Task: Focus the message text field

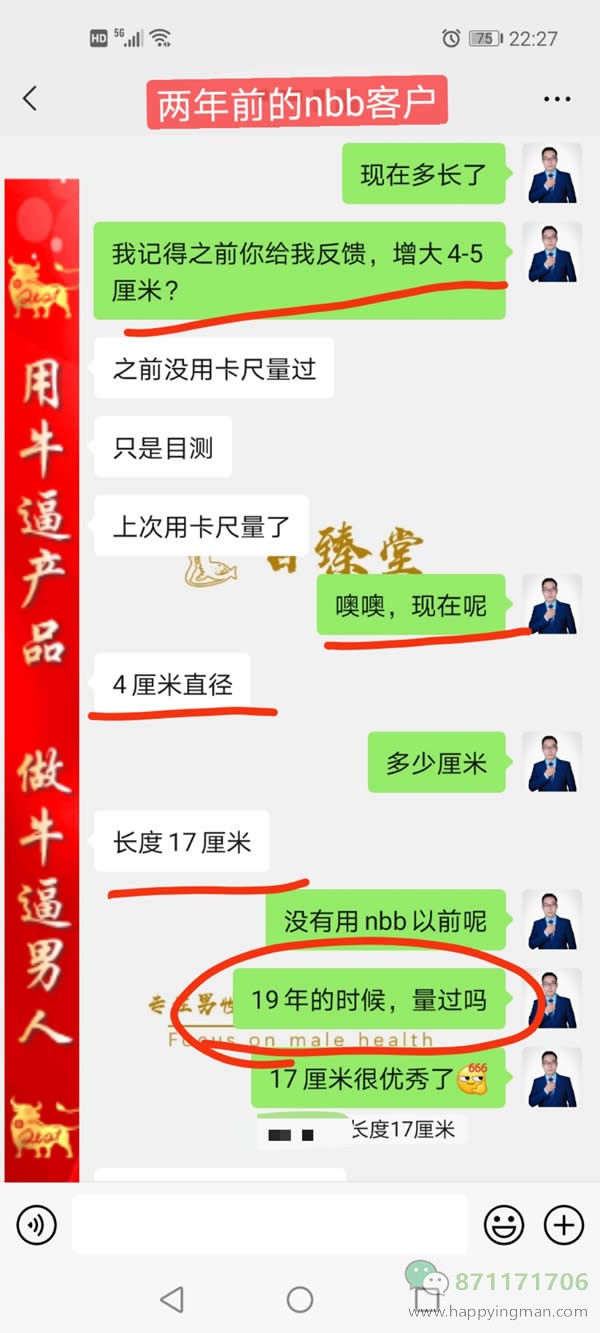Action: pos(269,1224)
